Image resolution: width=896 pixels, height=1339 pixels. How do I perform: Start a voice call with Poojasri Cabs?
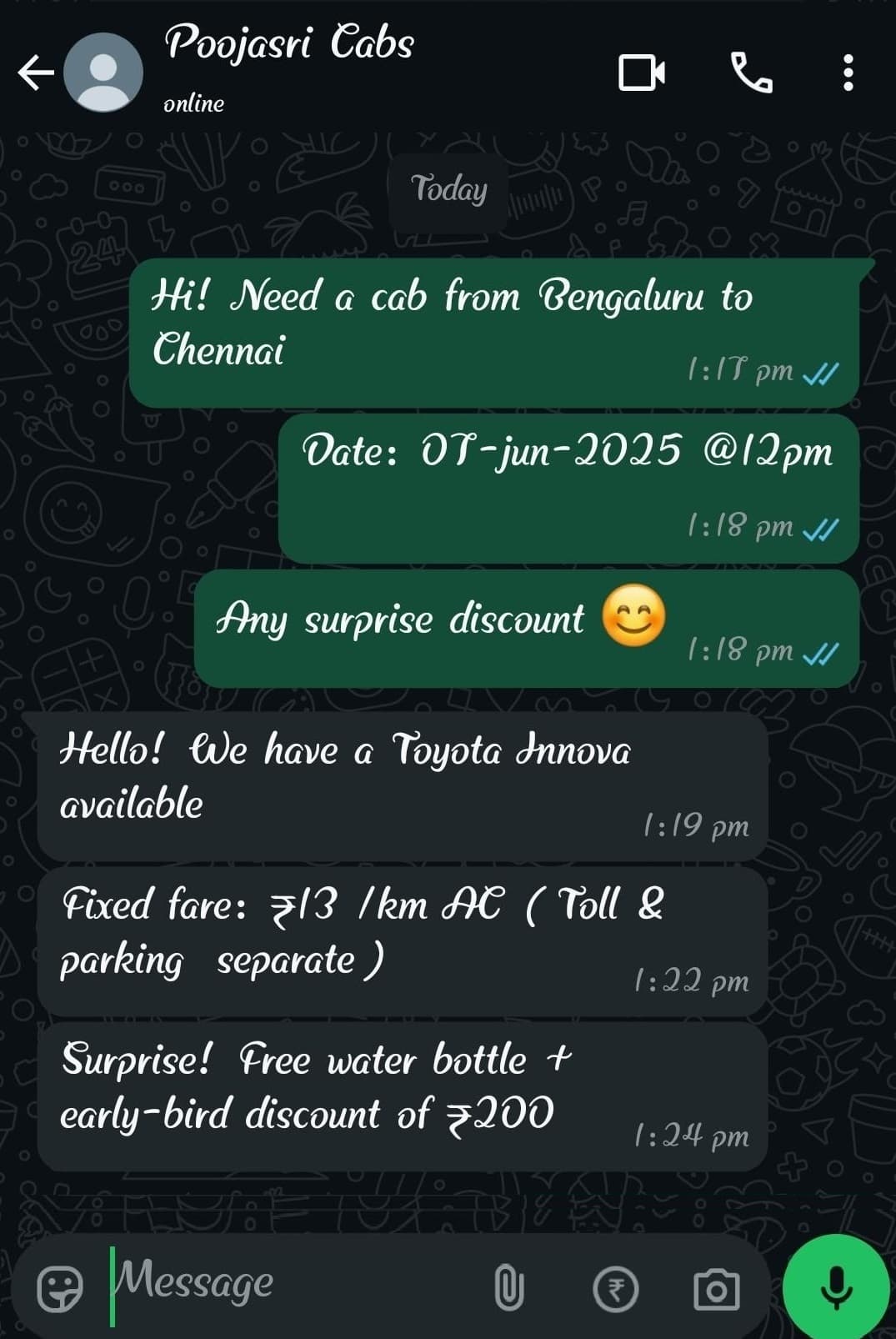(751, 73)
